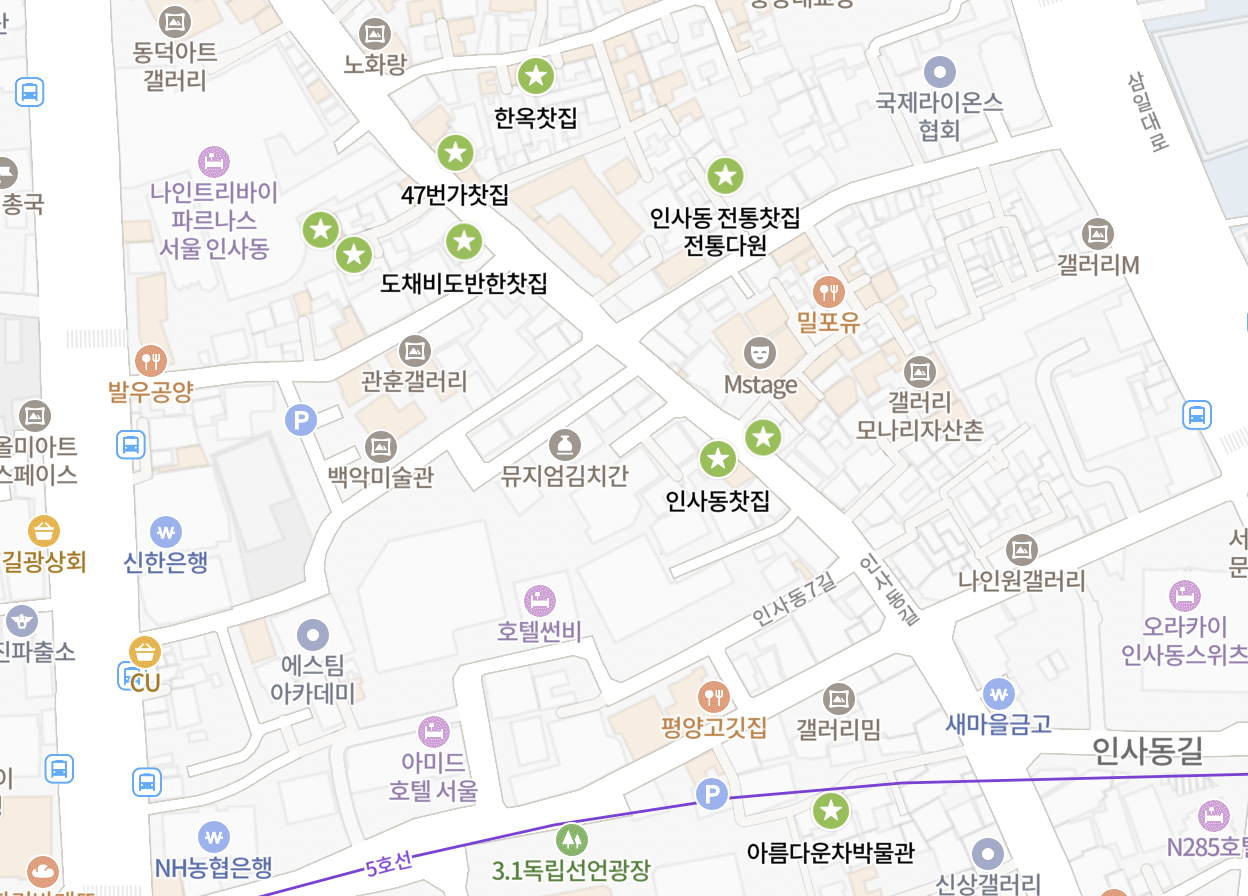Screen dimensions: 1248x896
Task: Select the Mstage theater marker
Action: click(x=760, y=352)
